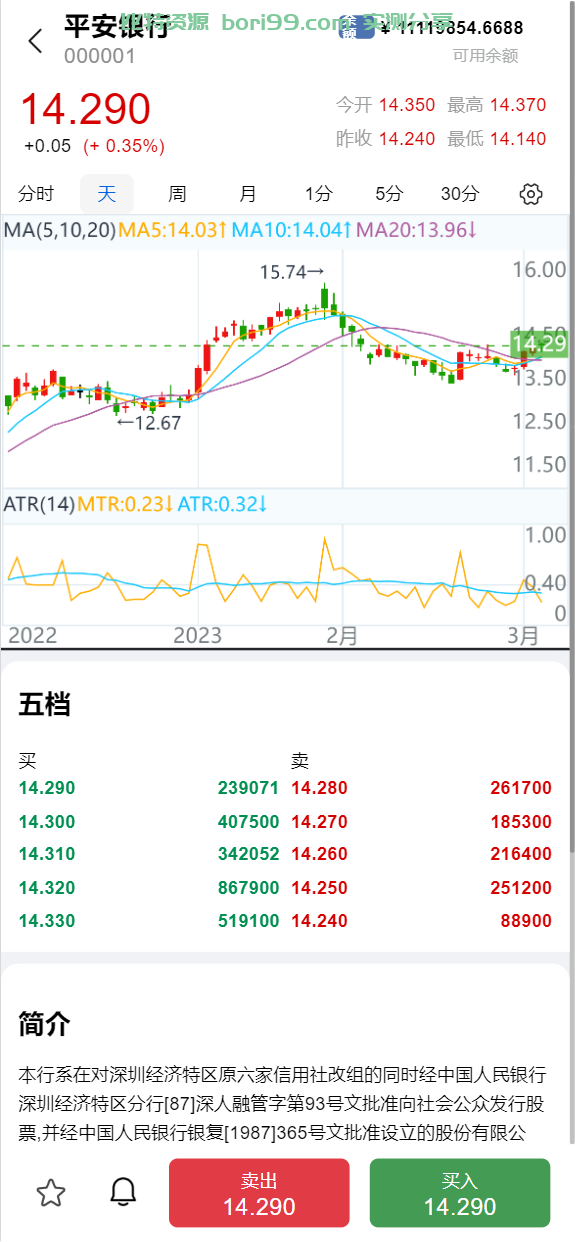Switch chart to 分时 view
575x1242 pixels.
coord(36,194)
